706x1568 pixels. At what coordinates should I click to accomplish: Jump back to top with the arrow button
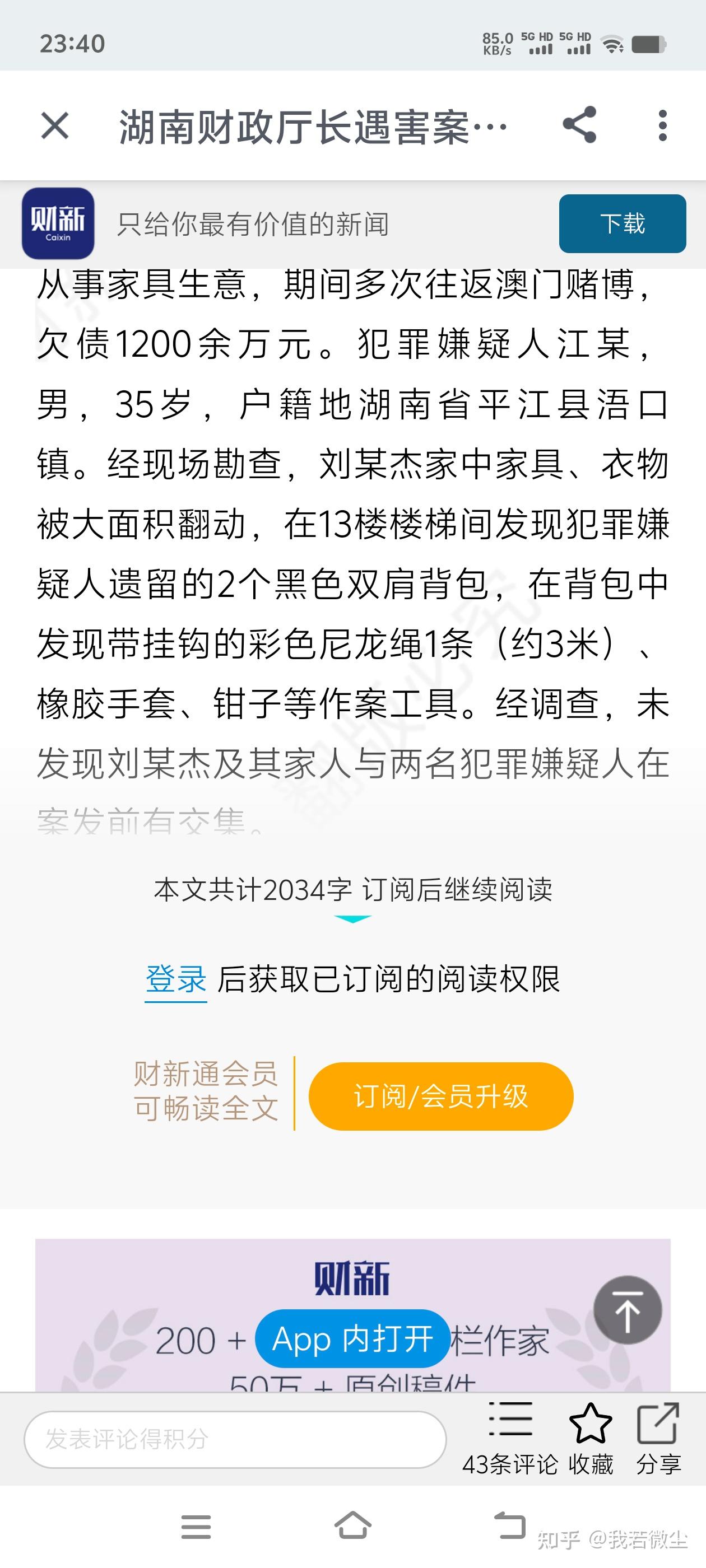(x=628, y=1310)
